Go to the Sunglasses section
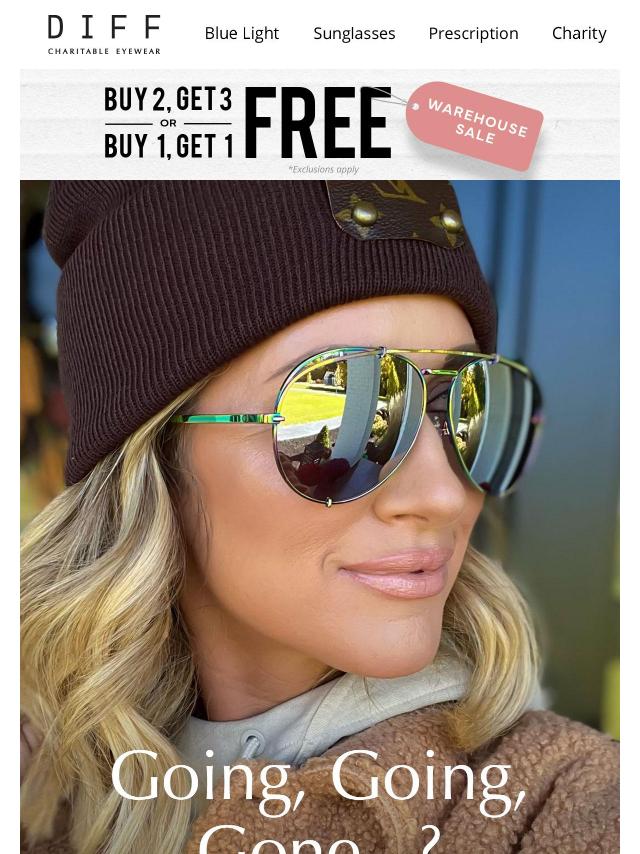 [354, 33]
